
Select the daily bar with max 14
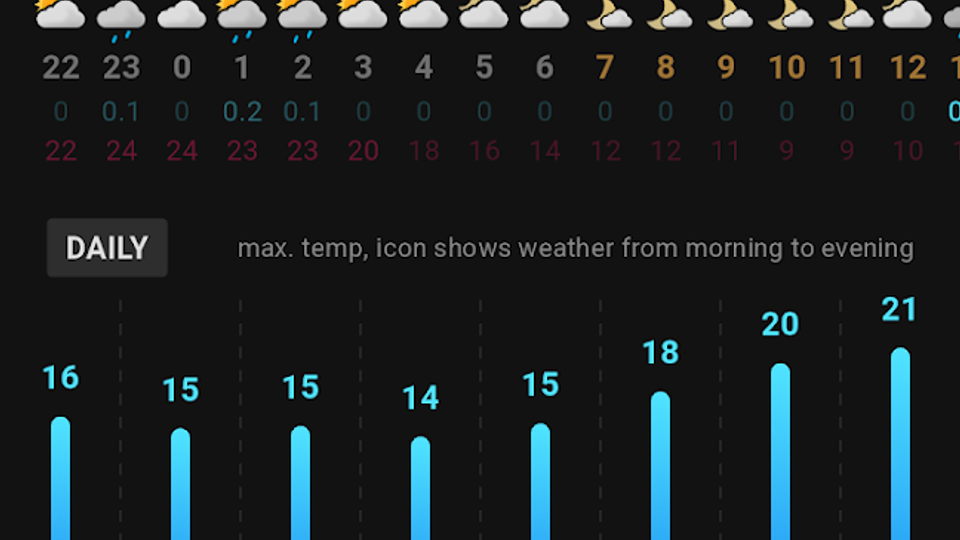421,480
